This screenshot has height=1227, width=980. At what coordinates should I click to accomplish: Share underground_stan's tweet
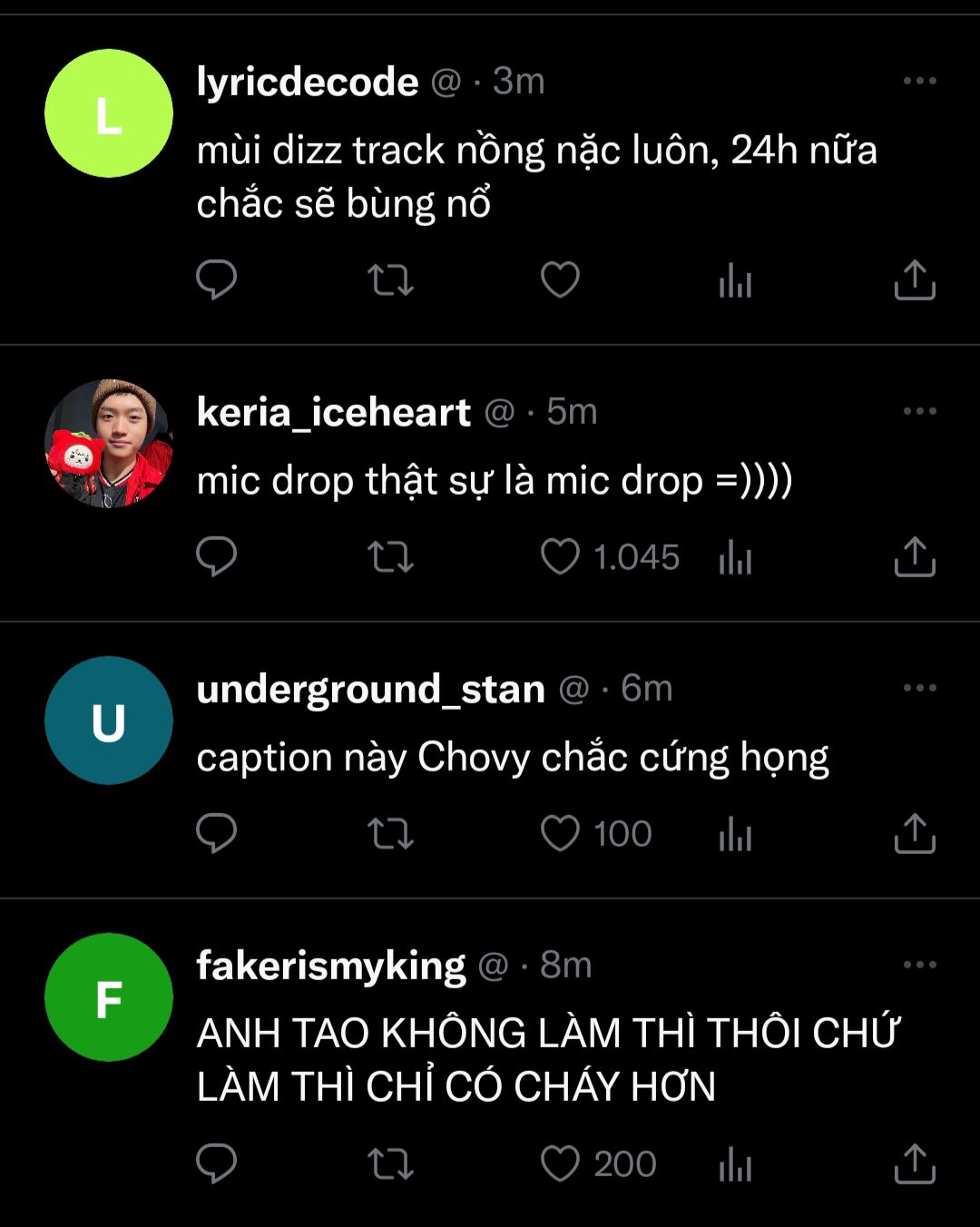click(x=914, y=833)
